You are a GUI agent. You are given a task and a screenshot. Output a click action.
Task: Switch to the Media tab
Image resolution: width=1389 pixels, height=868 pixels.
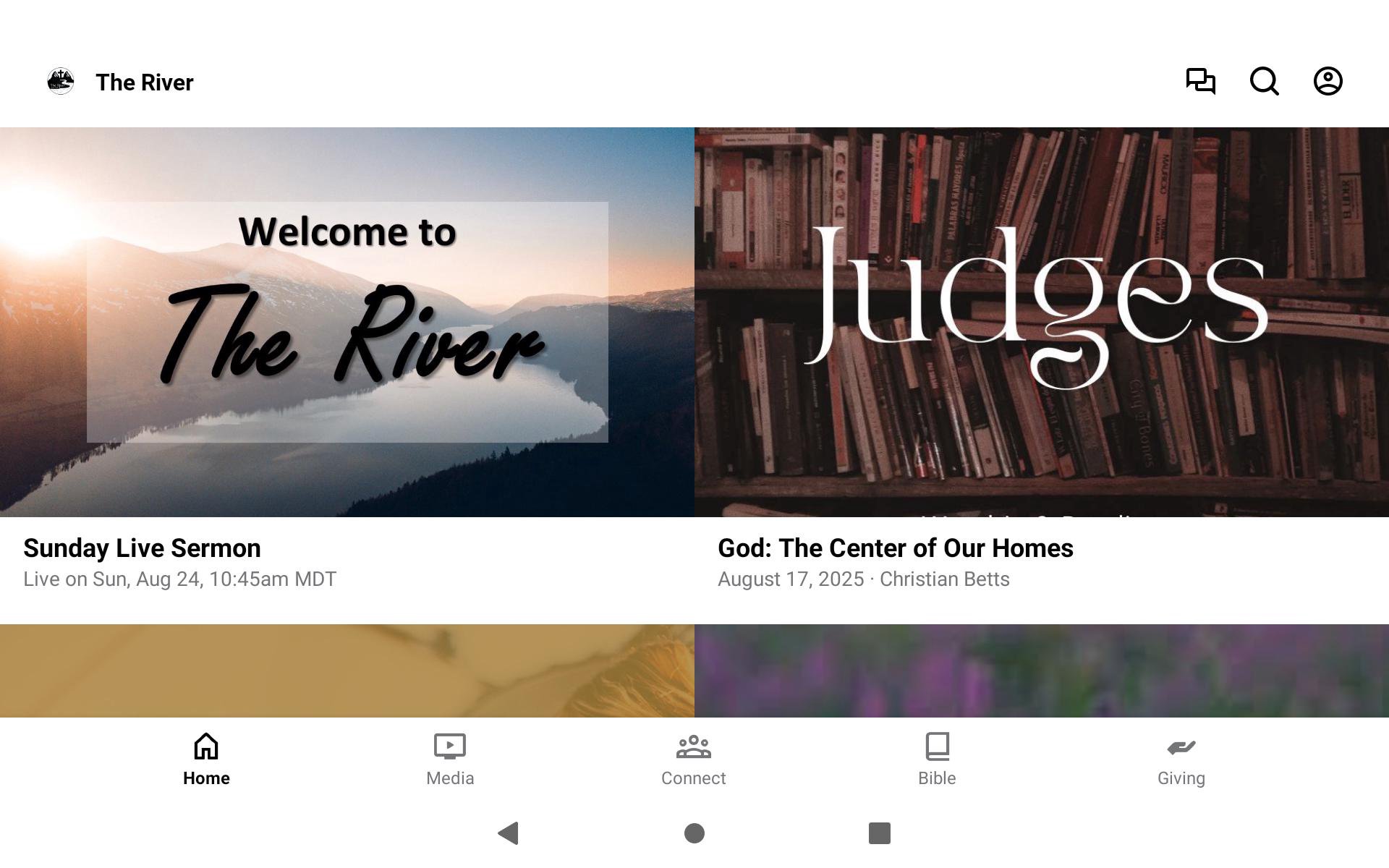[450, 759]
